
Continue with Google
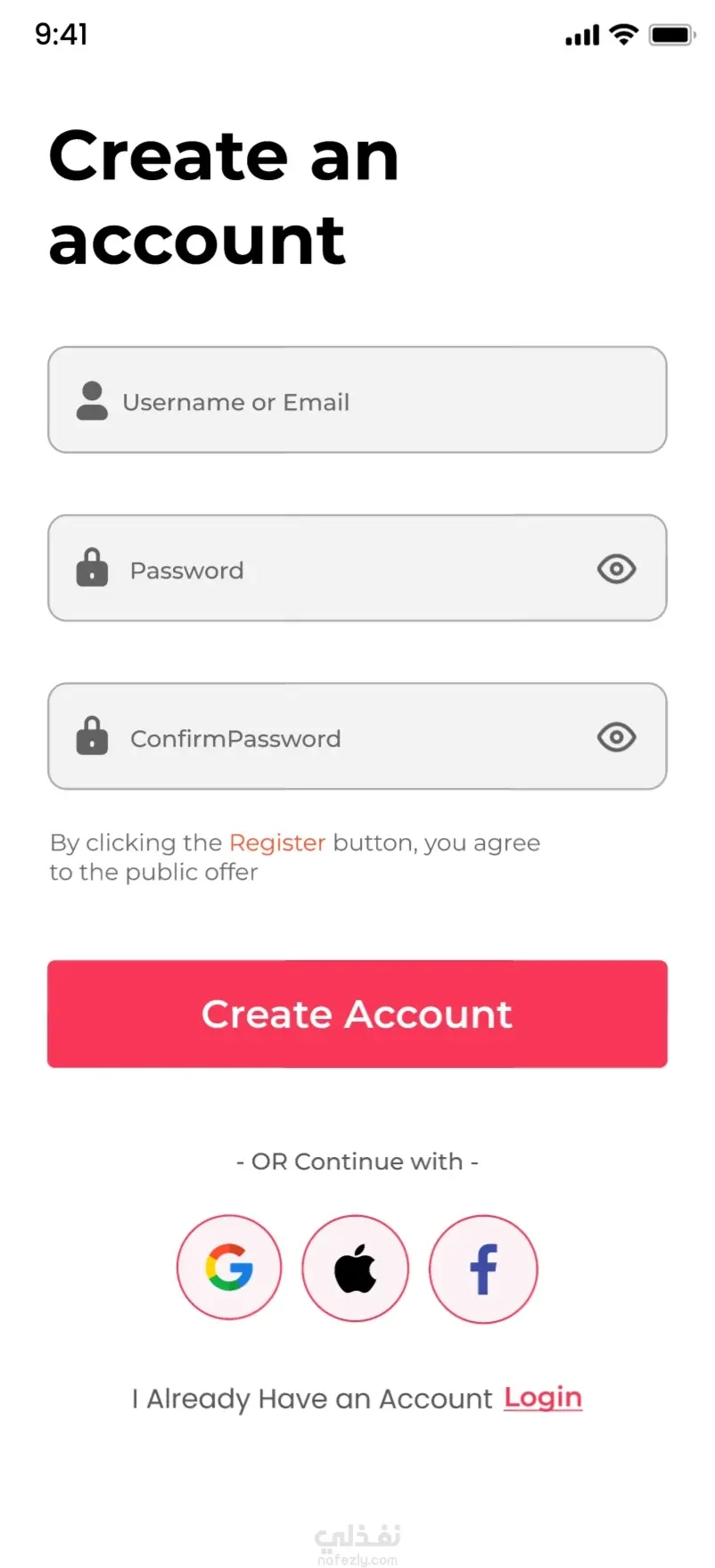[x=229, y=1268]
